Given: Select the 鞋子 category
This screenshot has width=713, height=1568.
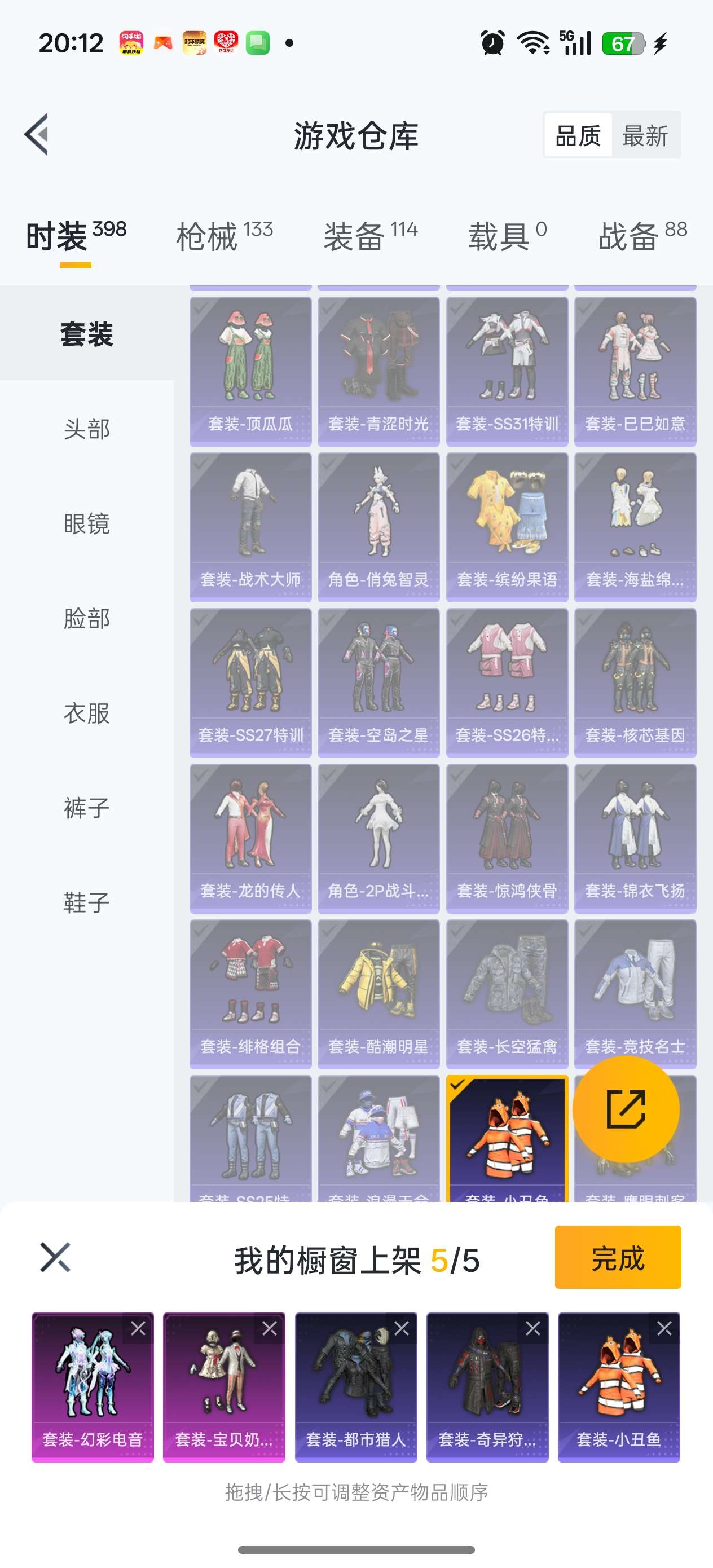Looking at the screenshot, I should tap(86, 902).
